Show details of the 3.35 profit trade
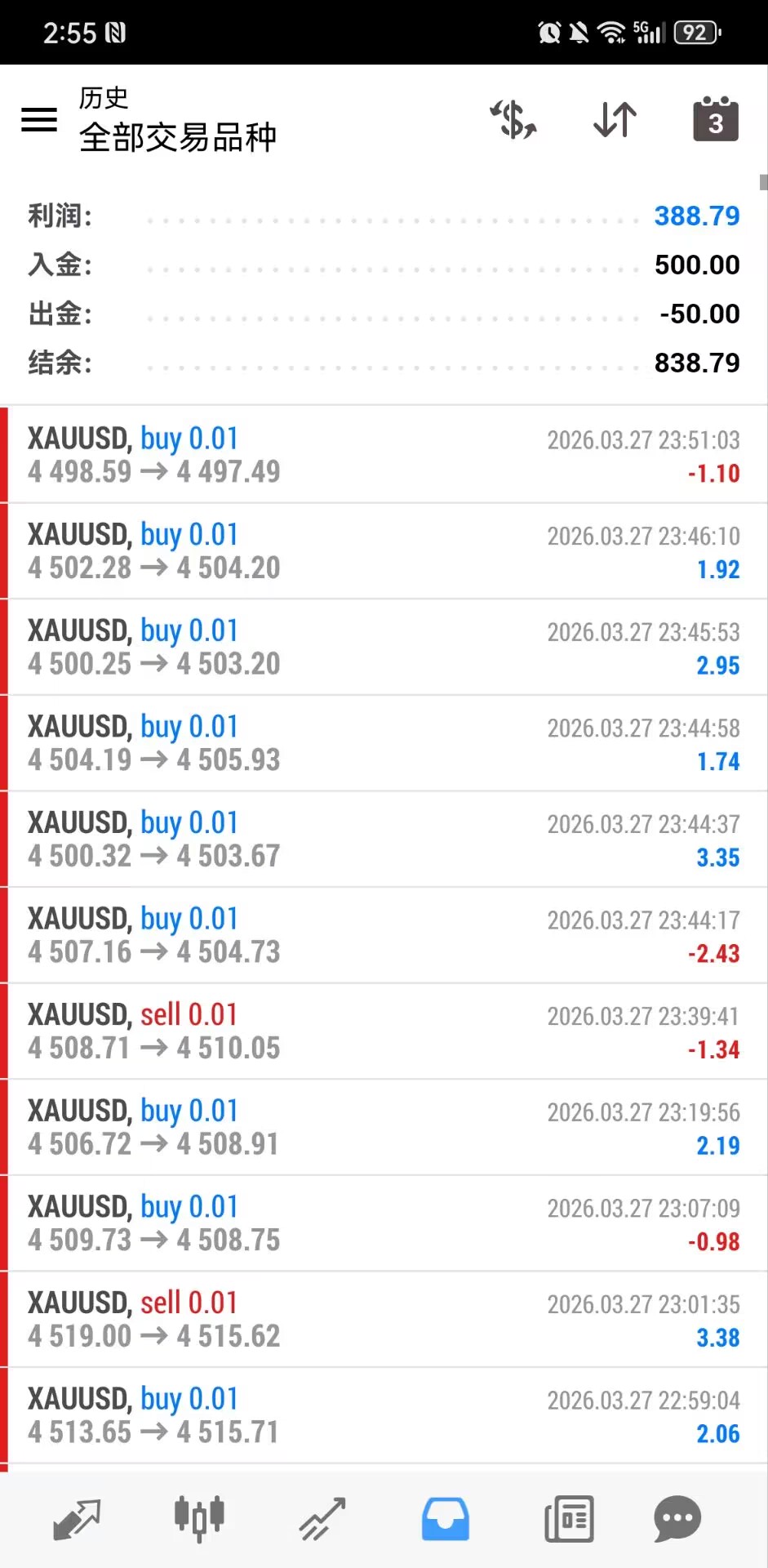This screenshot has height=1568, width=768. [x=384, y=839]
